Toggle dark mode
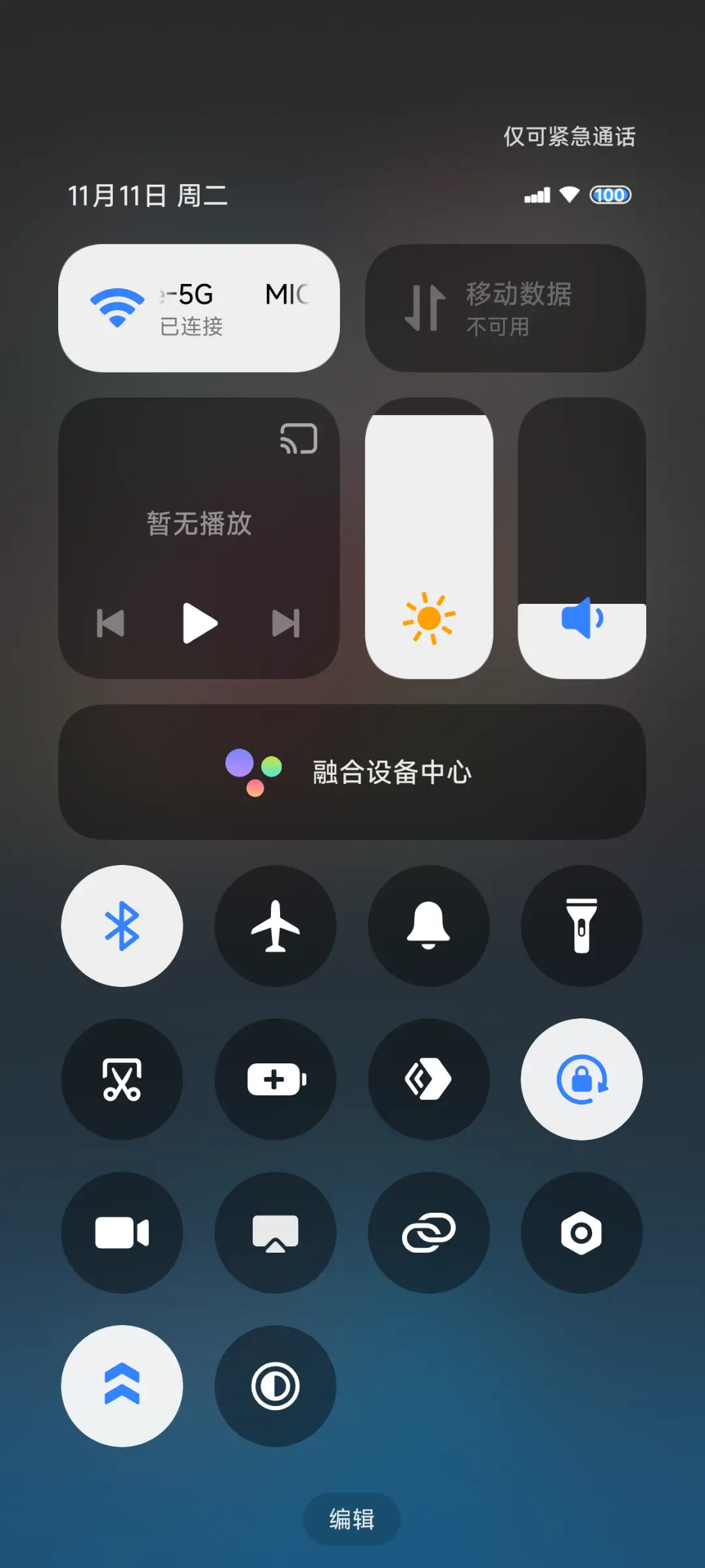 [x=275, y=1387]
